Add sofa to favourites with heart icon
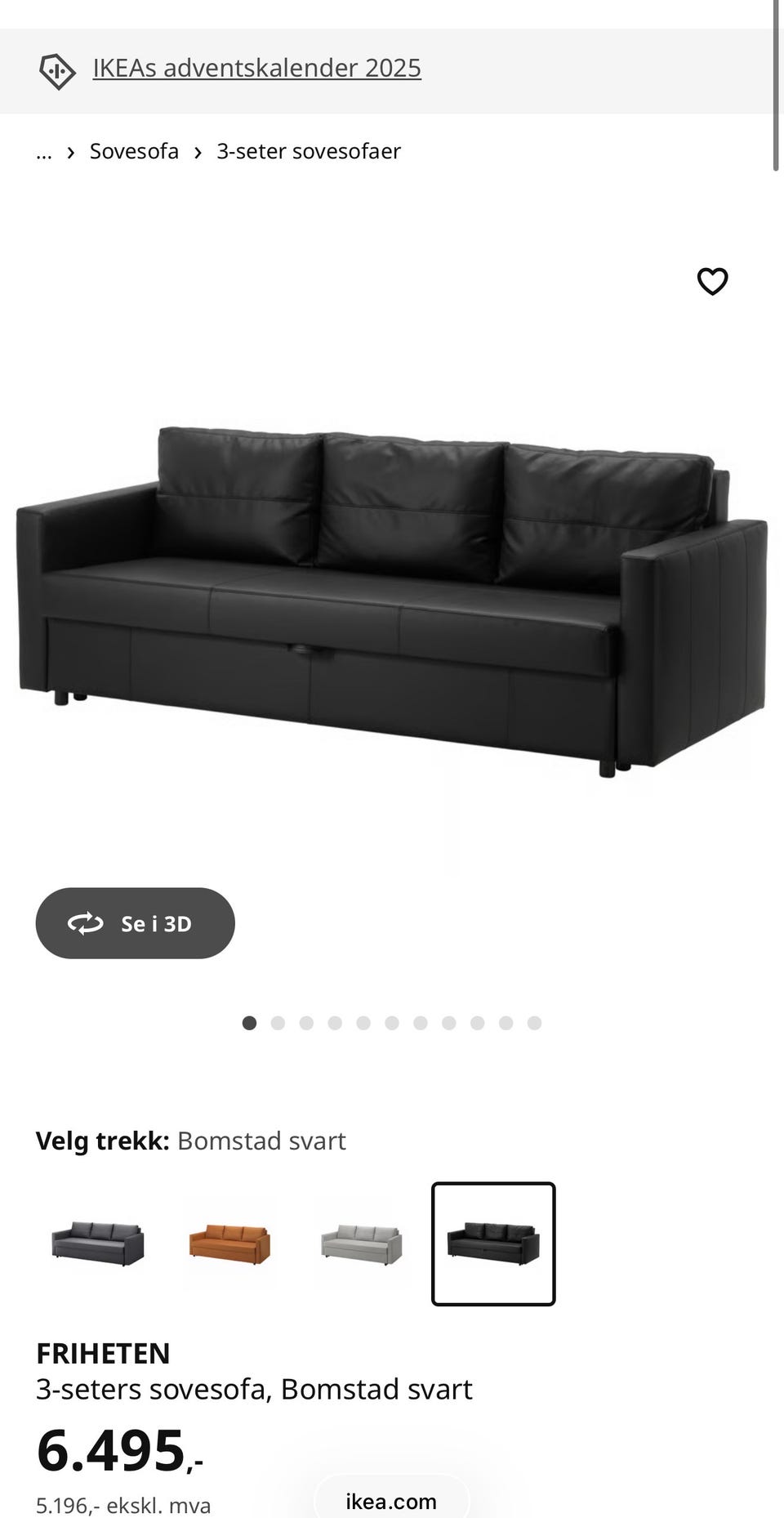This screenshot has height=1518, width=784. tap(712, 282)
